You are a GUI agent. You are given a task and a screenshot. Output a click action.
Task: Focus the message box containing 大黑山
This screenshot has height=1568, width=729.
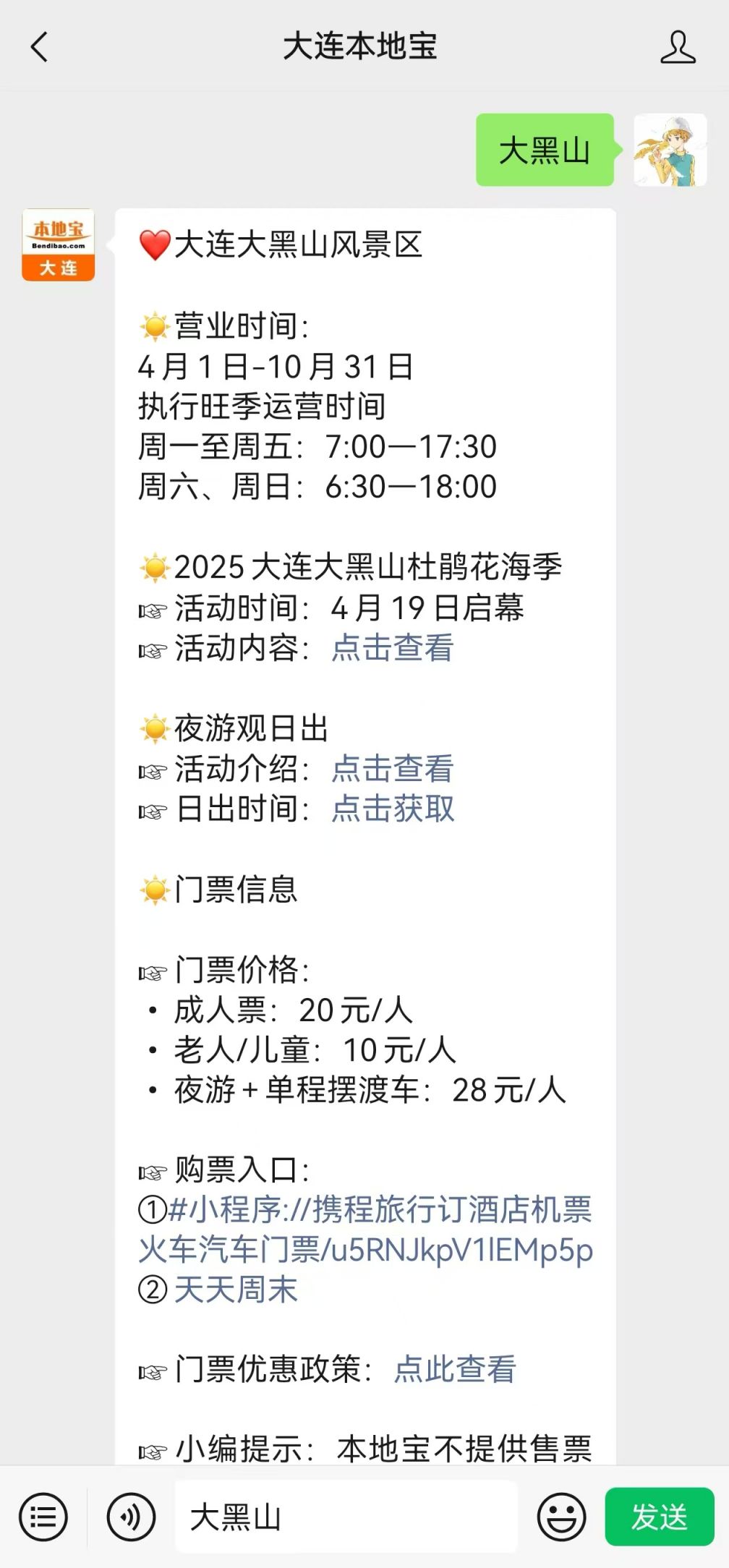[346, 1517]
